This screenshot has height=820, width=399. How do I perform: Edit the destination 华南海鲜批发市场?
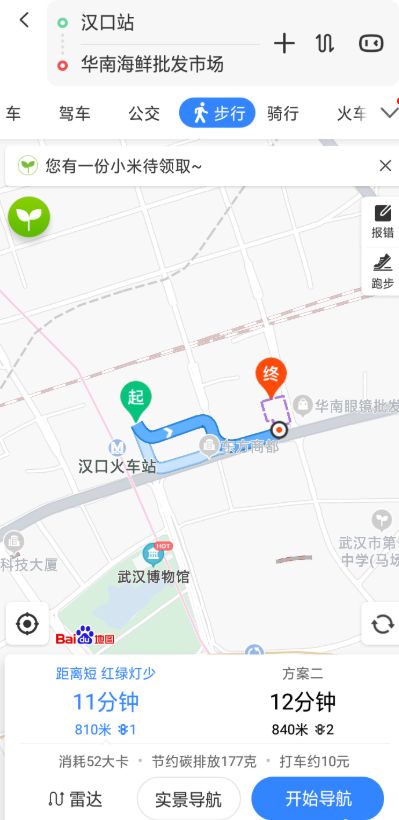click(157, 64)
